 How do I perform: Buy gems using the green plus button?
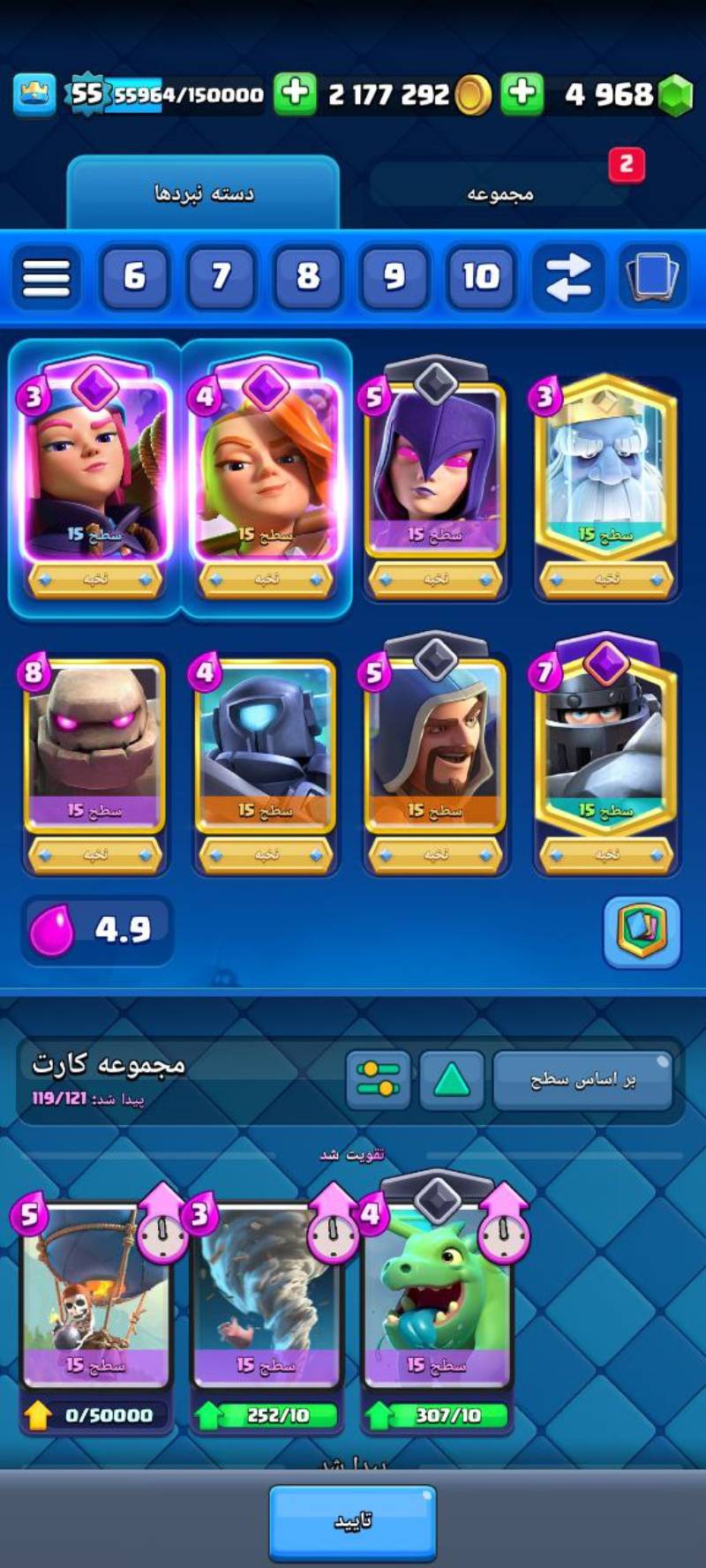click(522, 94)
